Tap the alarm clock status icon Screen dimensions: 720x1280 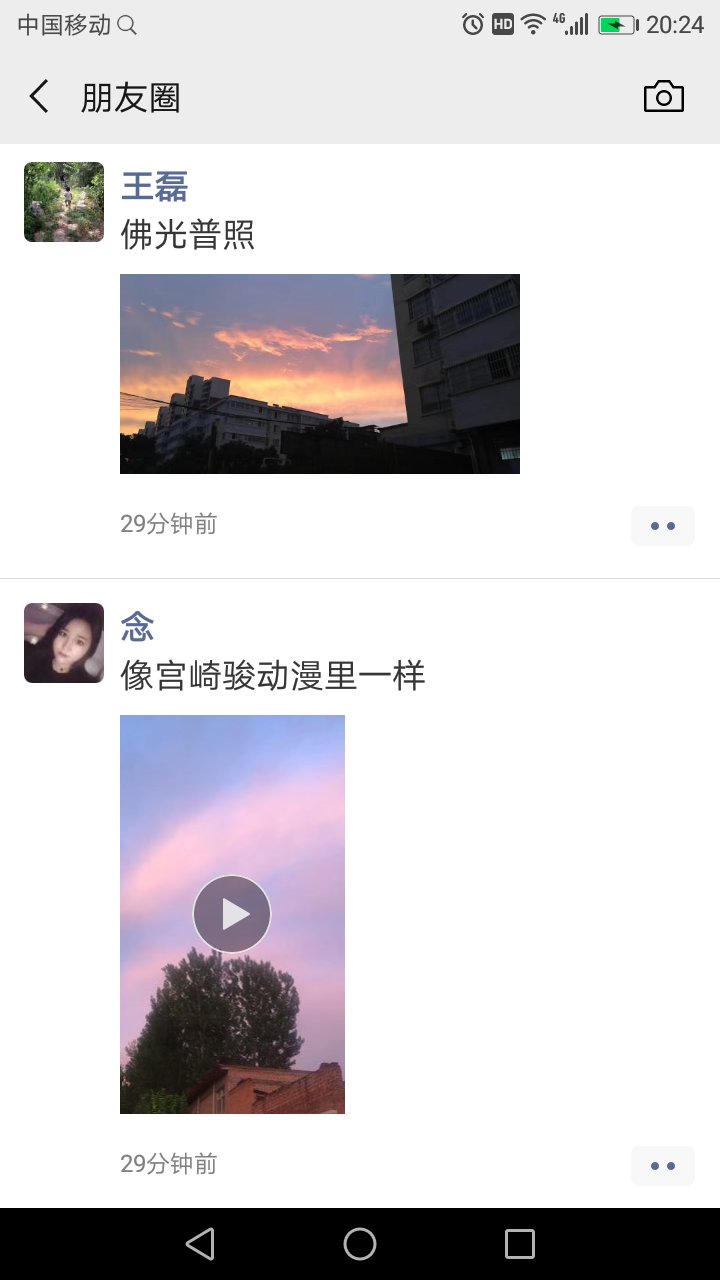[x=472, y=23]
